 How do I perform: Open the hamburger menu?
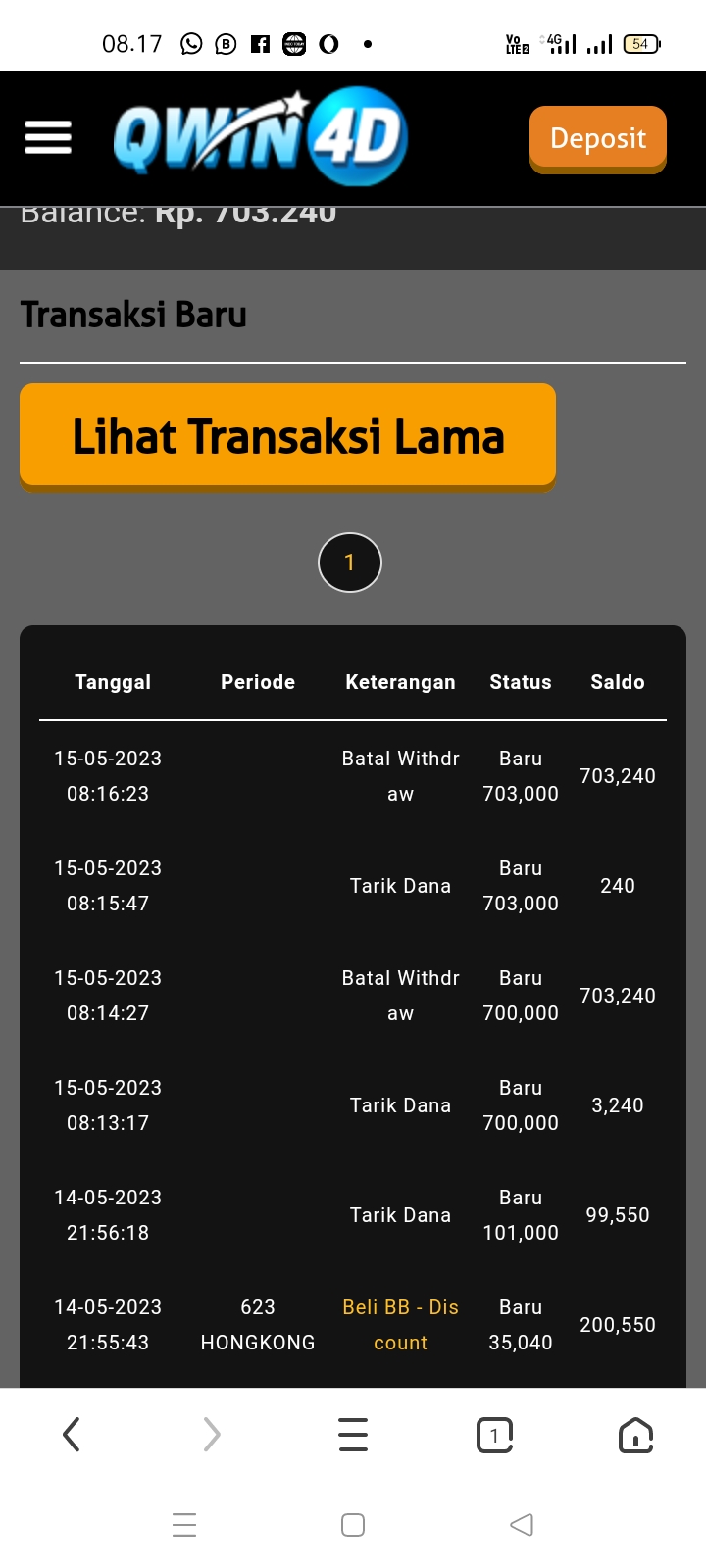click(x=48, y=137)
